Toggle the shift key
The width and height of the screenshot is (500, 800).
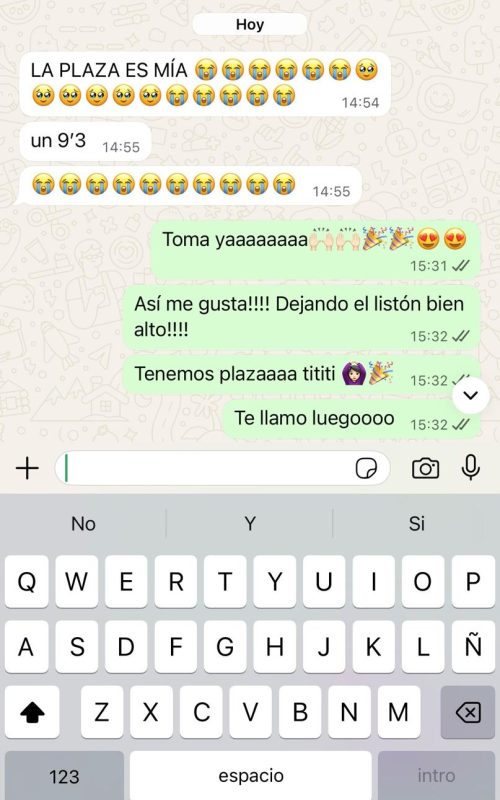tap(32, 712)
